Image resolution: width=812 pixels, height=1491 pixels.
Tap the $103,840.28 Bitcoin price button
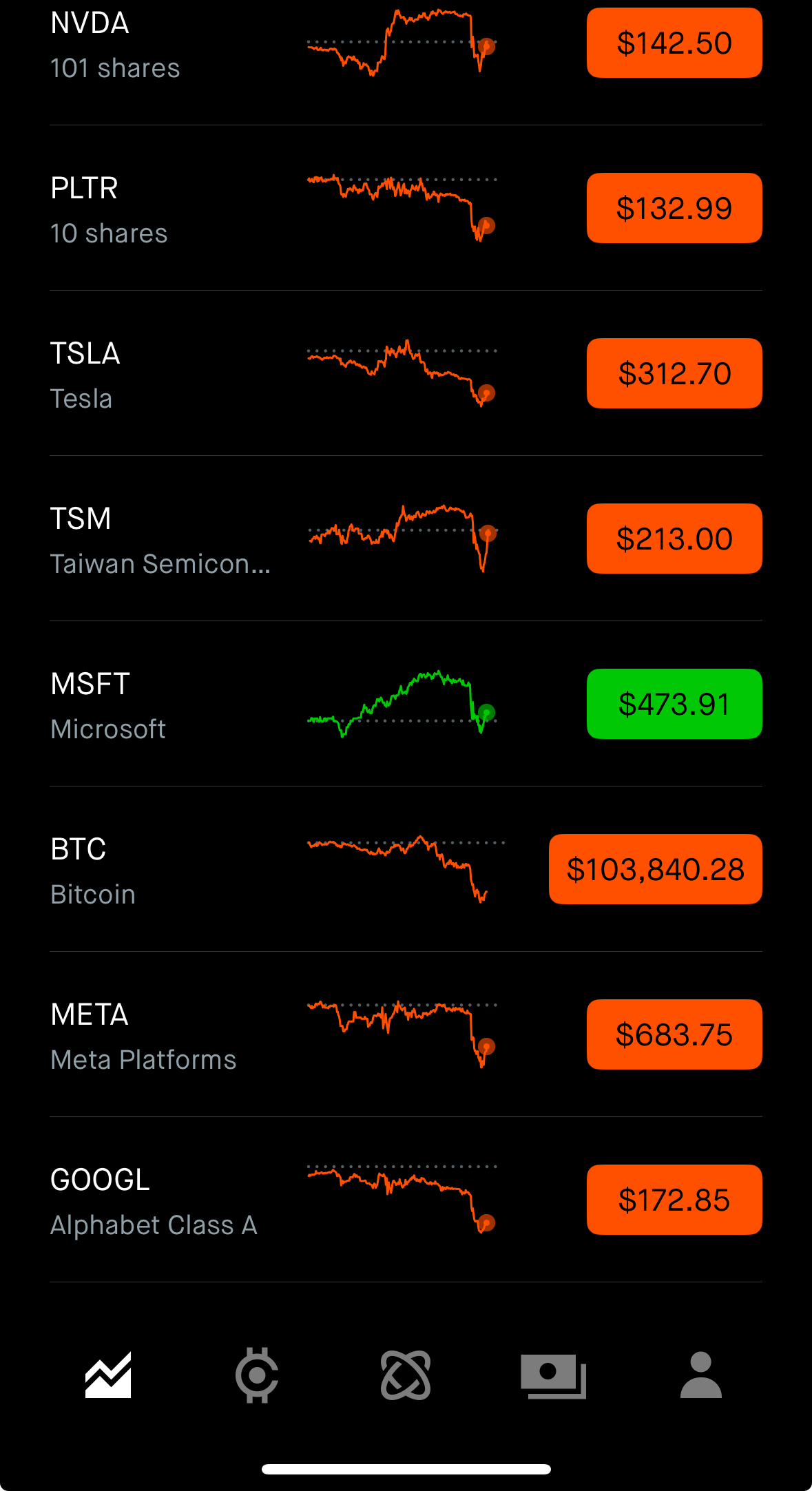[656, 869]
